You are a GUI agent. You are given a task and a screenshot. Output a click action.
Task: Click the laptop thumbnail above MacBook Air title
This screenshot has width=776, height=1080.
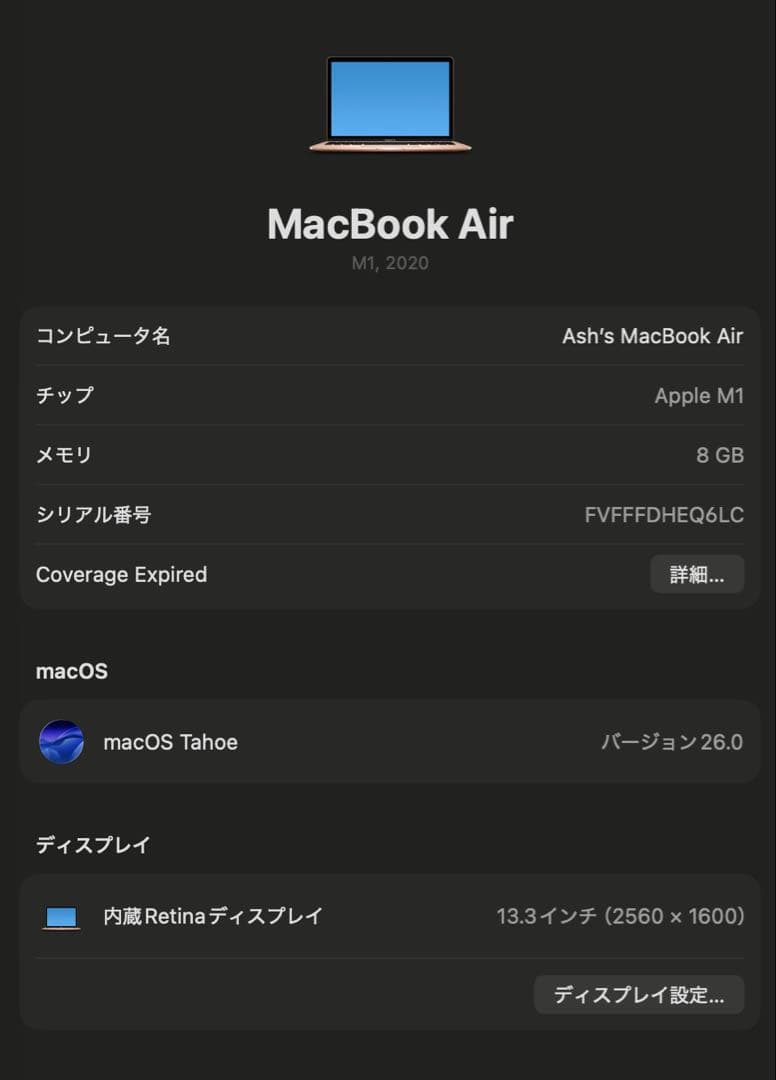click(389, 105)
